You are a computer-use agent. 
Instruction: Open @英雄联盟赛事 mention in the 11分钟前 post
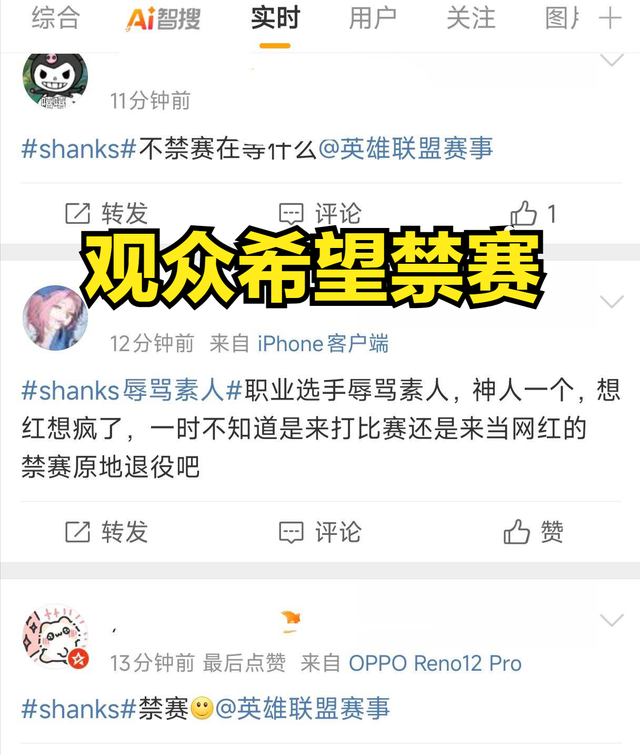coord(405,149)
